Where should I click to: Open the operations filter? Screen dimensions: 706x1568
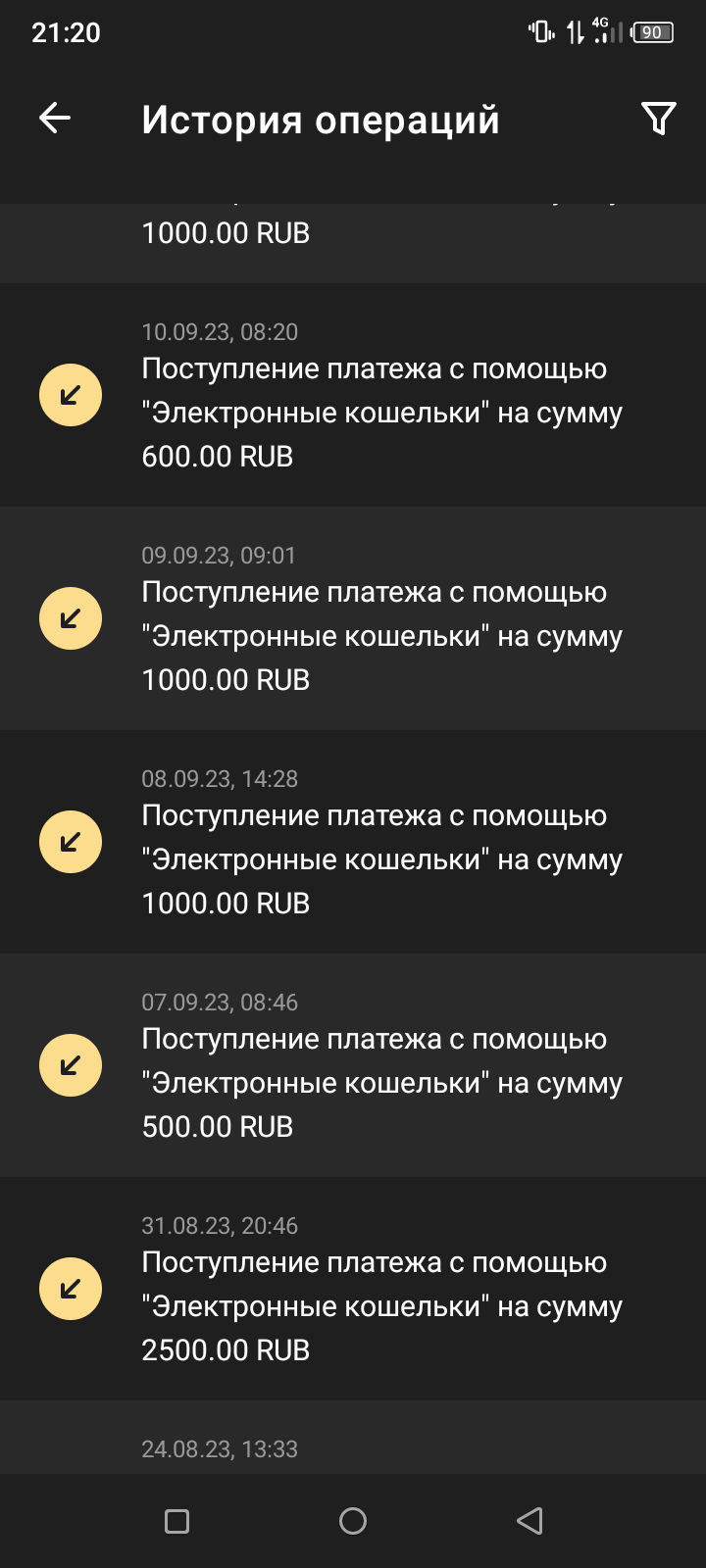click(658, 119)
